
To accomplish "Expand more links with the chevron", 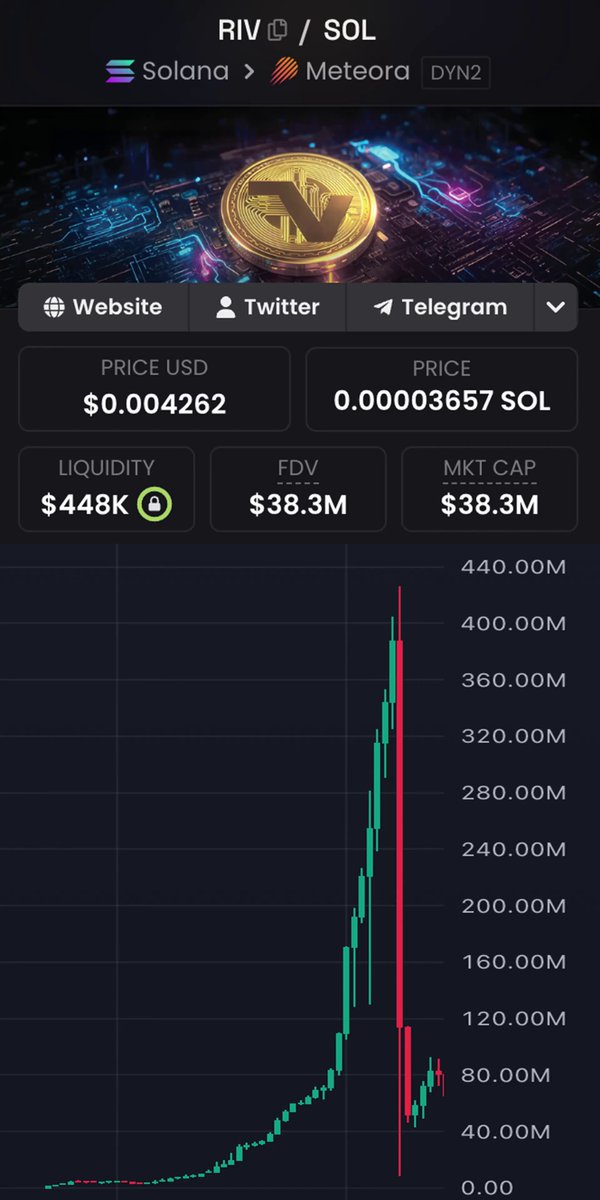I will click(556, 307).
